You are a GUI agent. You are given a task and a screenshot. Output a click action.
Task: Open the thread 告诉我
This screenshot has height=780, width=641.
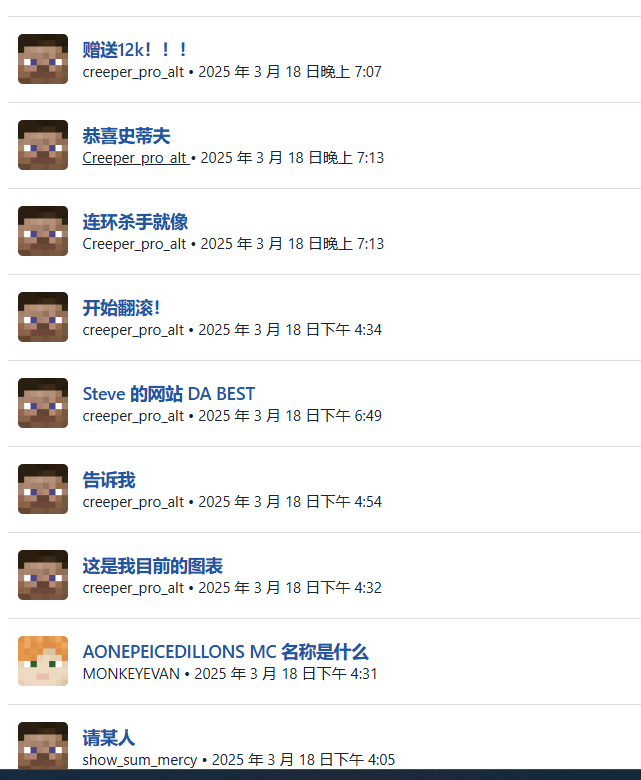tap(108, 480)
